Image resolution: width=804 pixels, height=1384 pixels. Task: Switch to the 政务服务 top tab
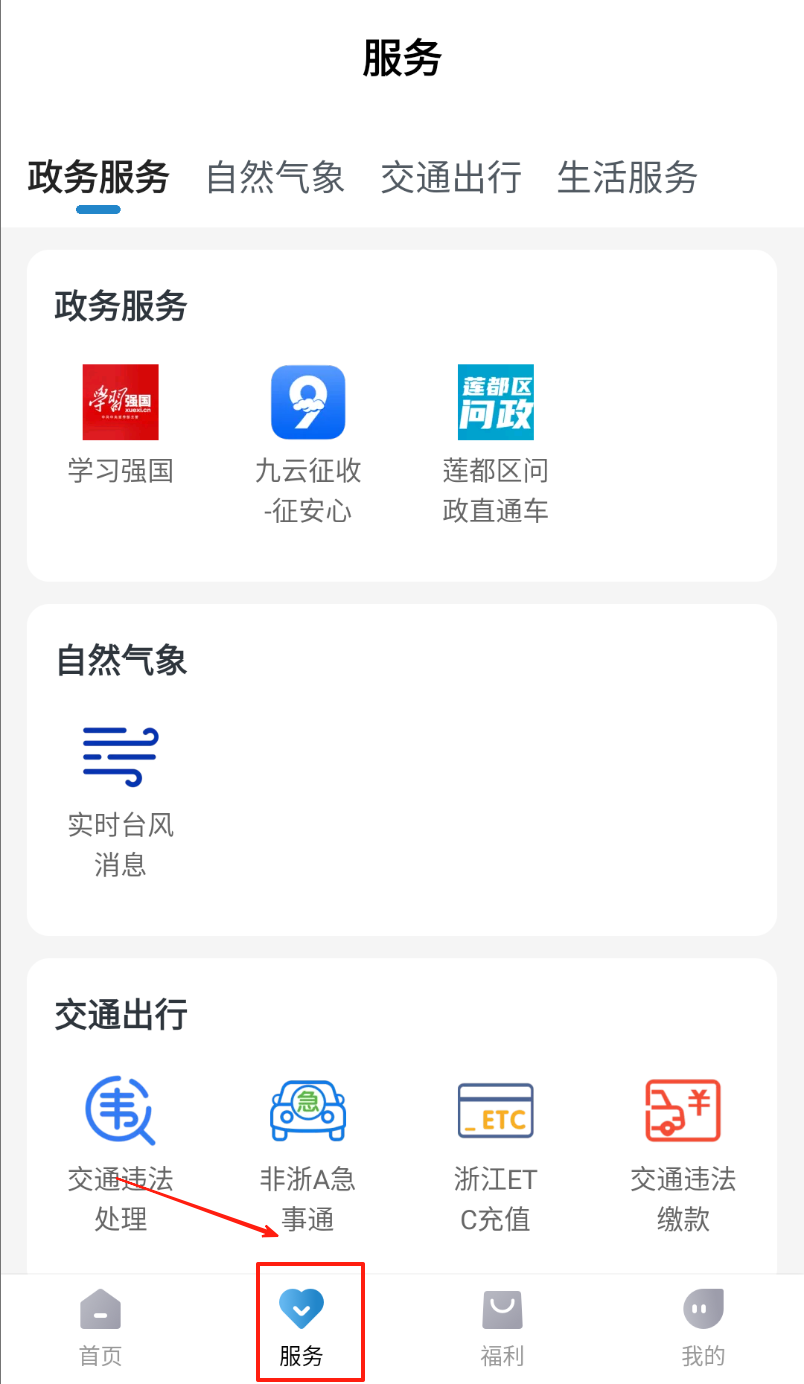[x=98, y=177]
